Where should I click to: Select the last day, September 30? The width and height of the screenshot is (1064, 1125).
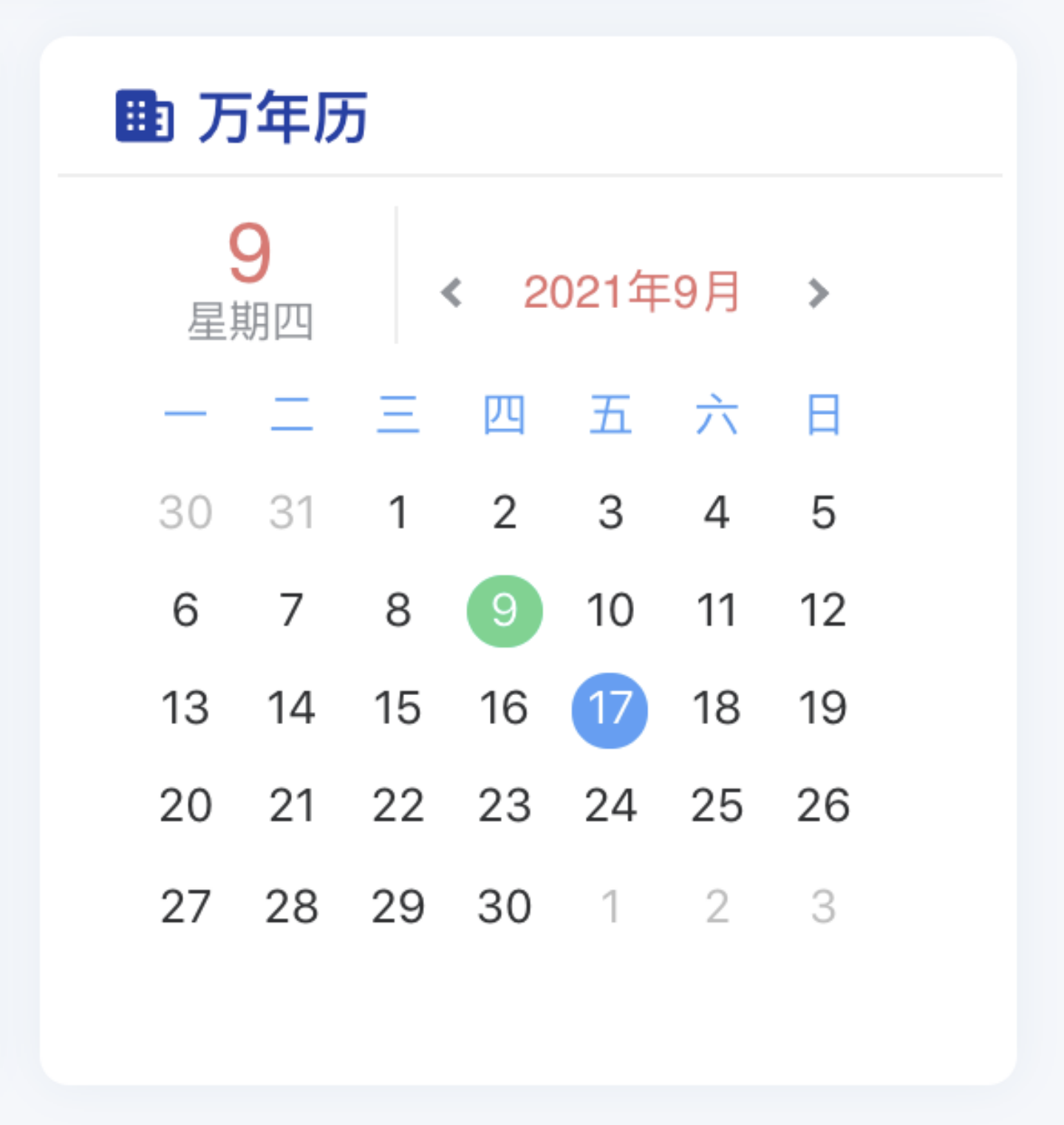click(x=504, y=906)
